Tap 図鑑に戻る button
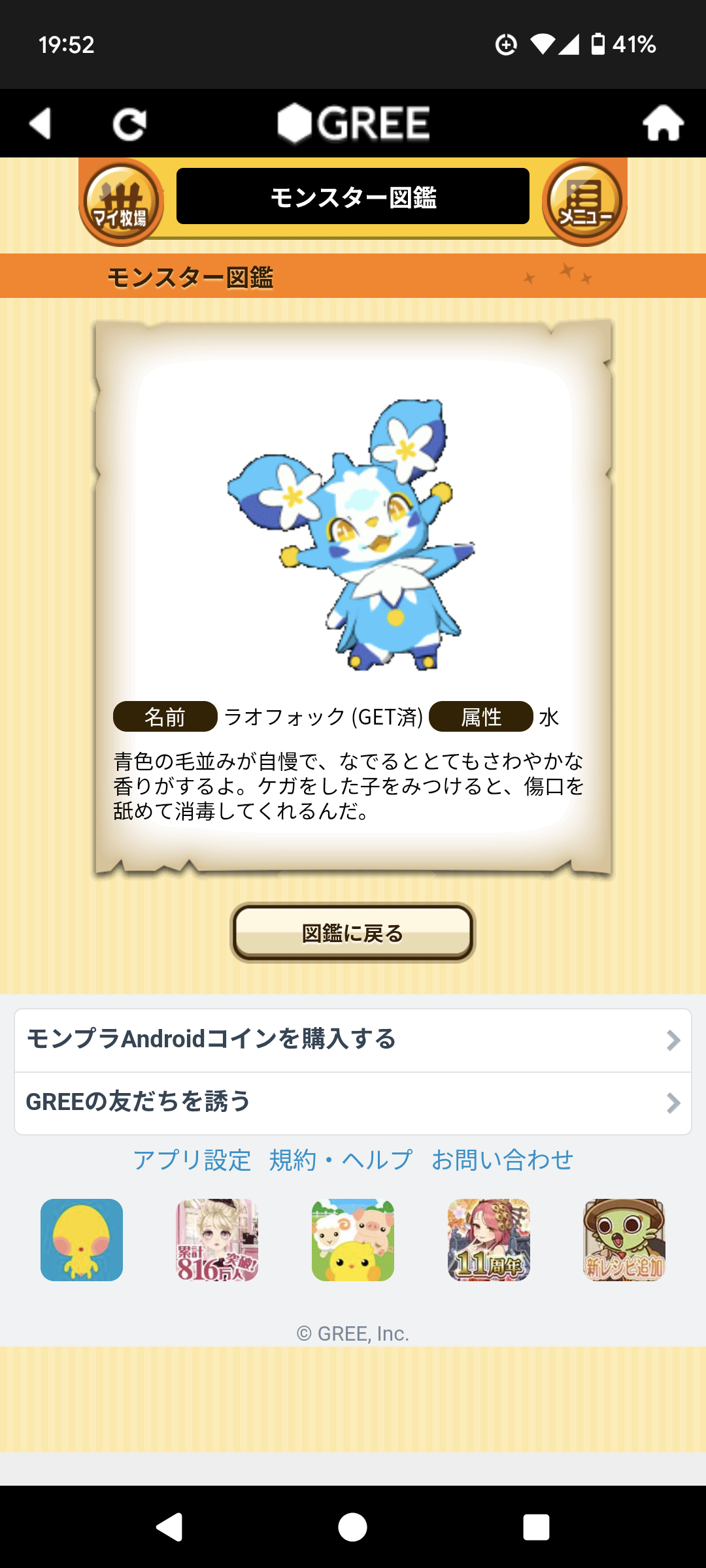This screenshot has height=1568, width=706. click(x=353, y=933)
